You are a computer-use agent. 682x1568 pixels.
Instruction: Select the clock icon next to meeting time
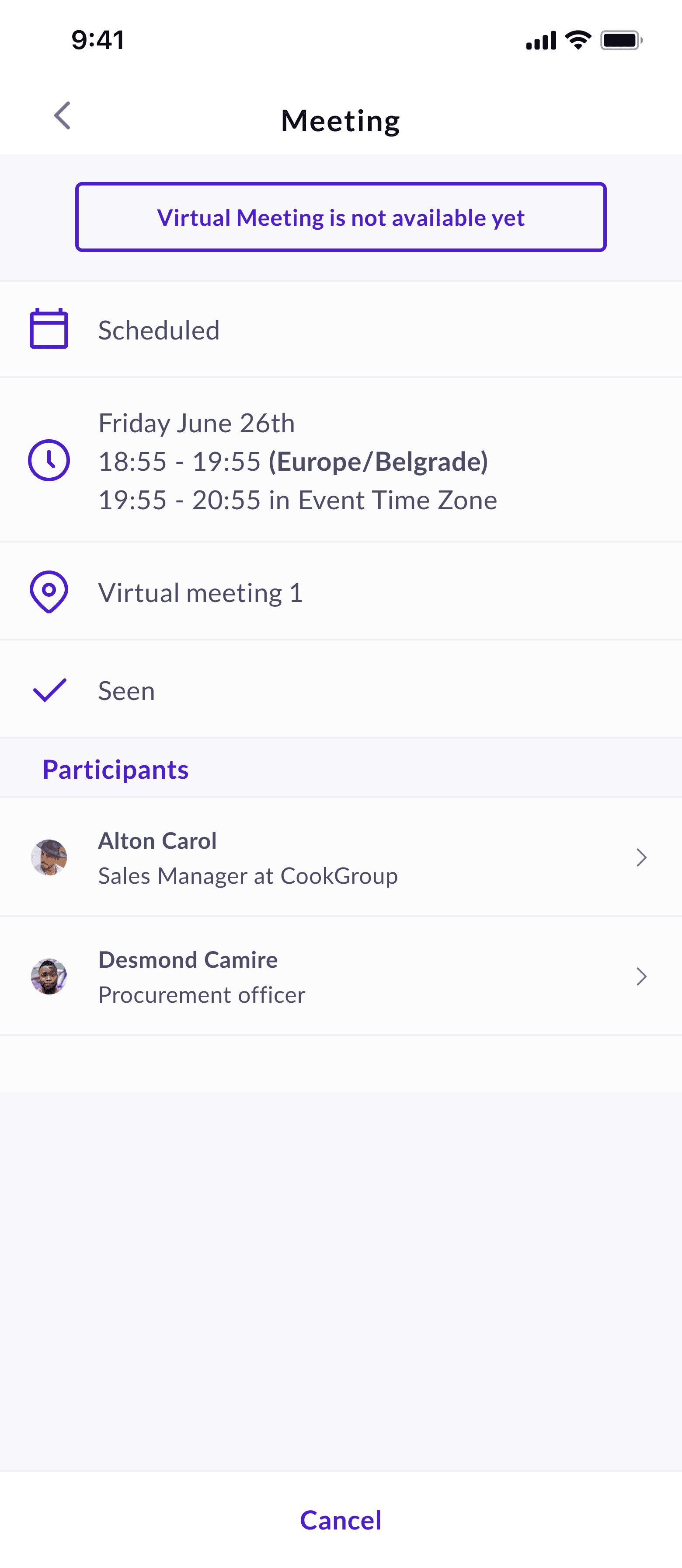pyautogui.click(x=49, y=461)
